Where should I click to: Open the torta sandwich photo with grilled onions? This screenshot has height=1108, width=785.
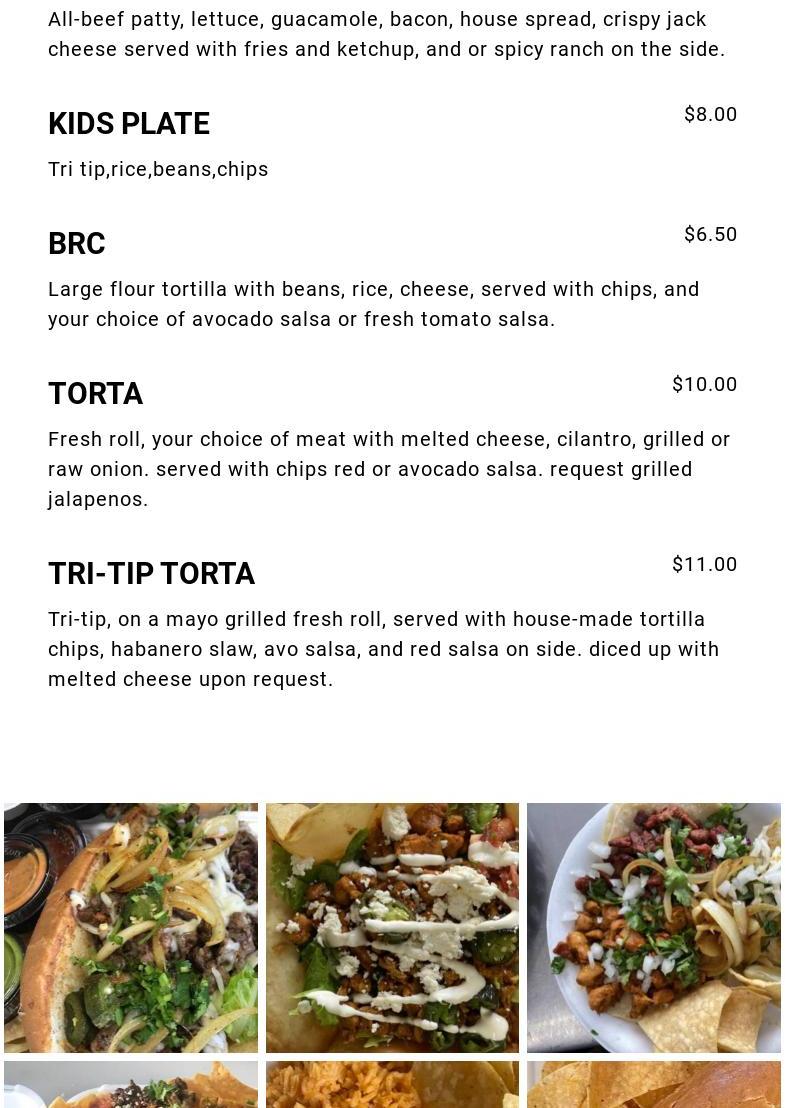[x=131, y=927]
